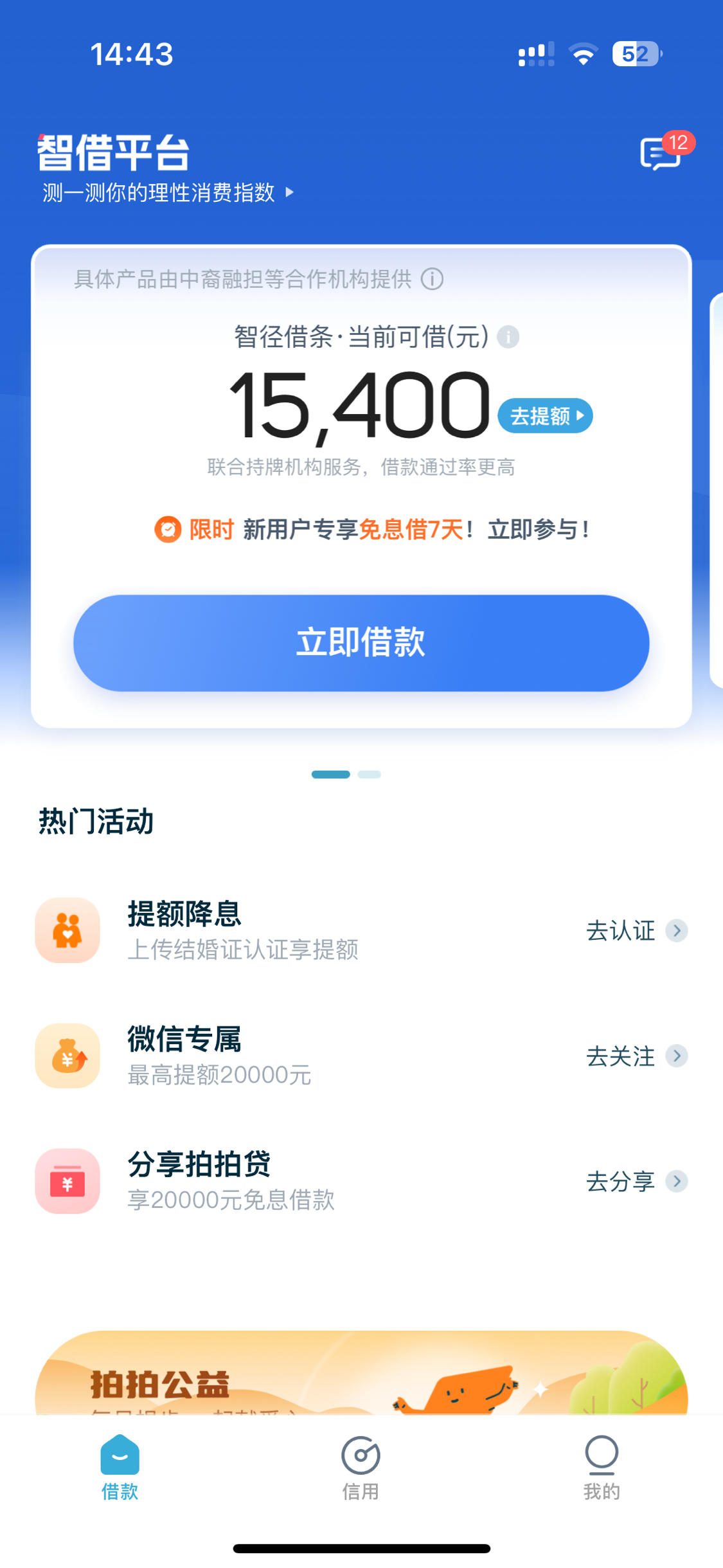Switch to the 借款 tab

(120, 1472)
